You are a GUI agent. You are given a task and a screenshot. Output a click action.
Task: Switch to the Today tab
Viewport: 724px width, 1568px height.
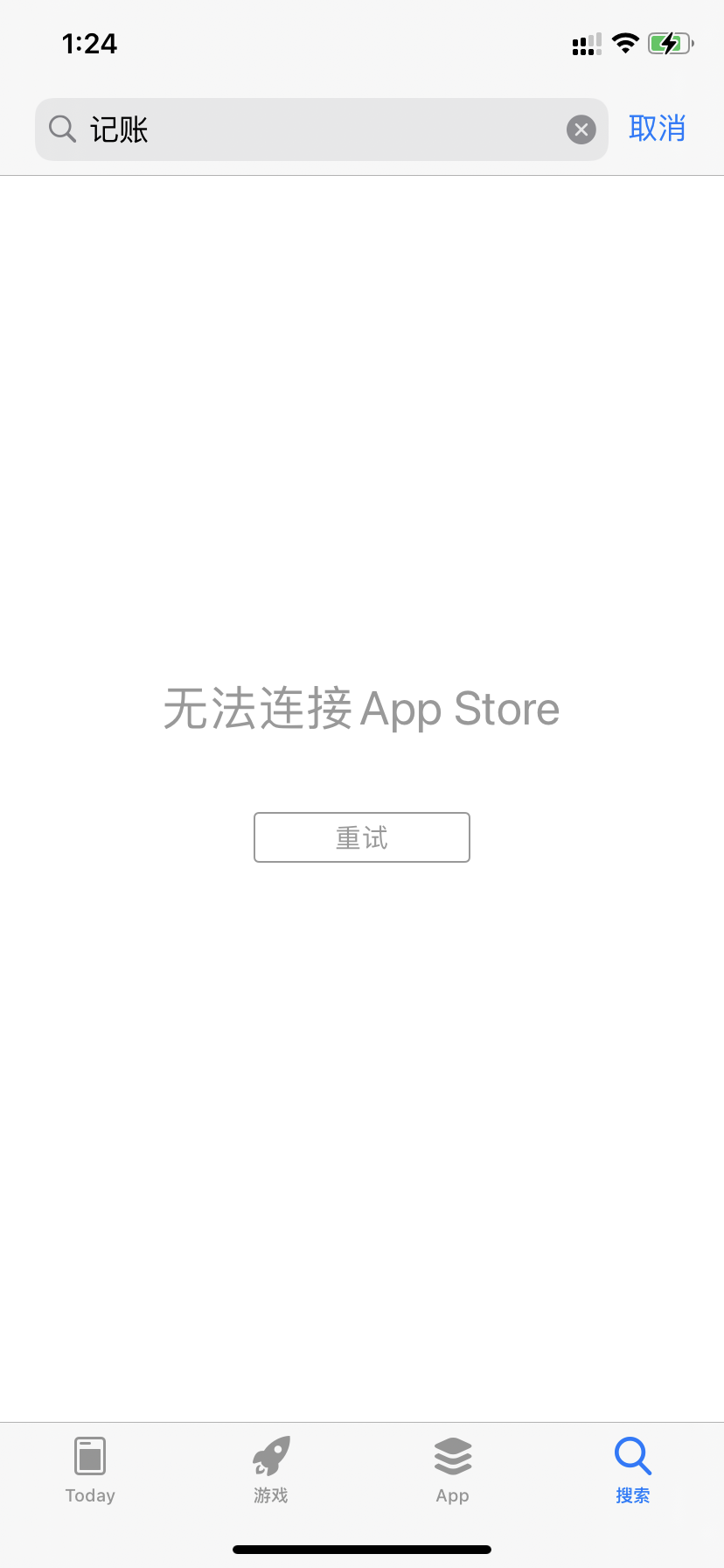tap(90, 1470)
